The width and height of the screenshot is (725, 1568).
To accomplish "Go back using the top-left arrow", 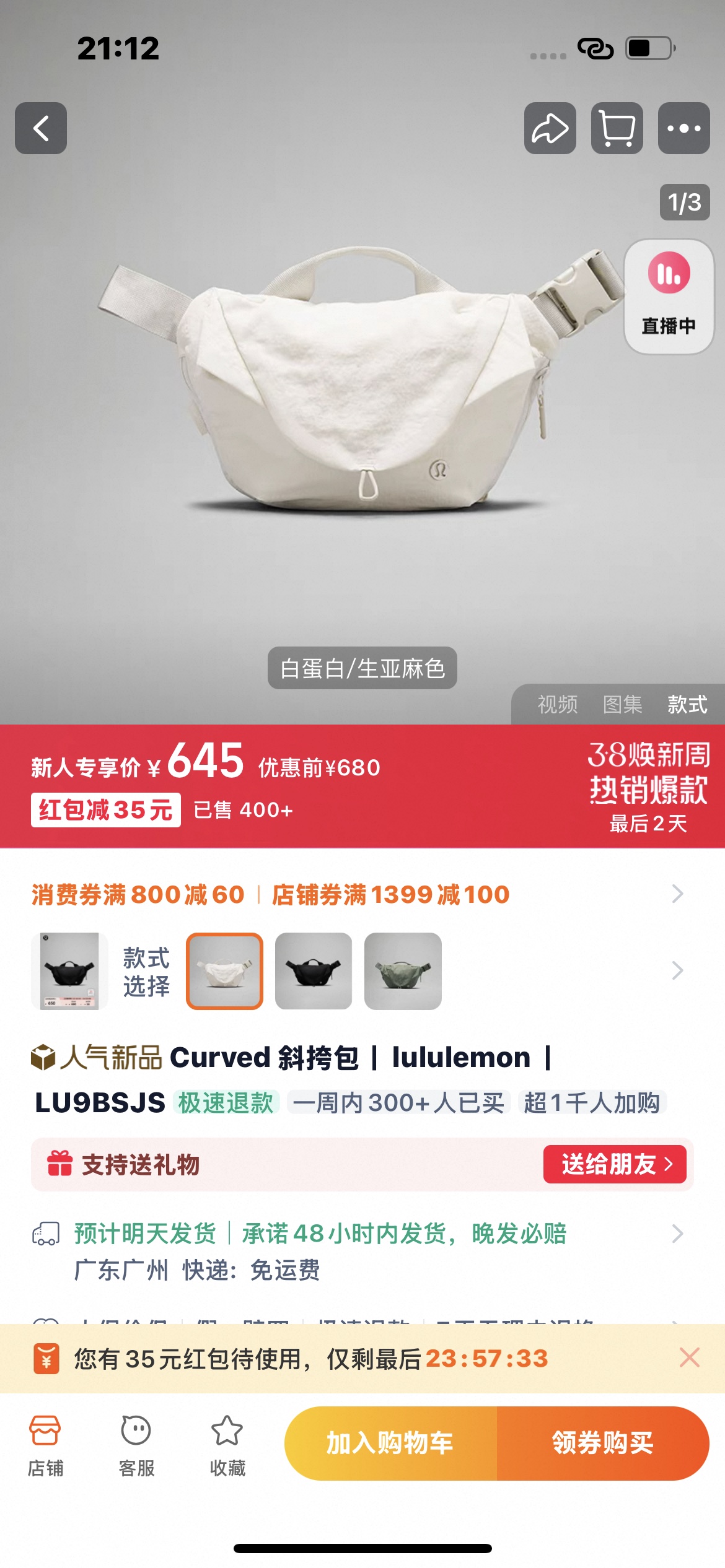I will 41,128.
